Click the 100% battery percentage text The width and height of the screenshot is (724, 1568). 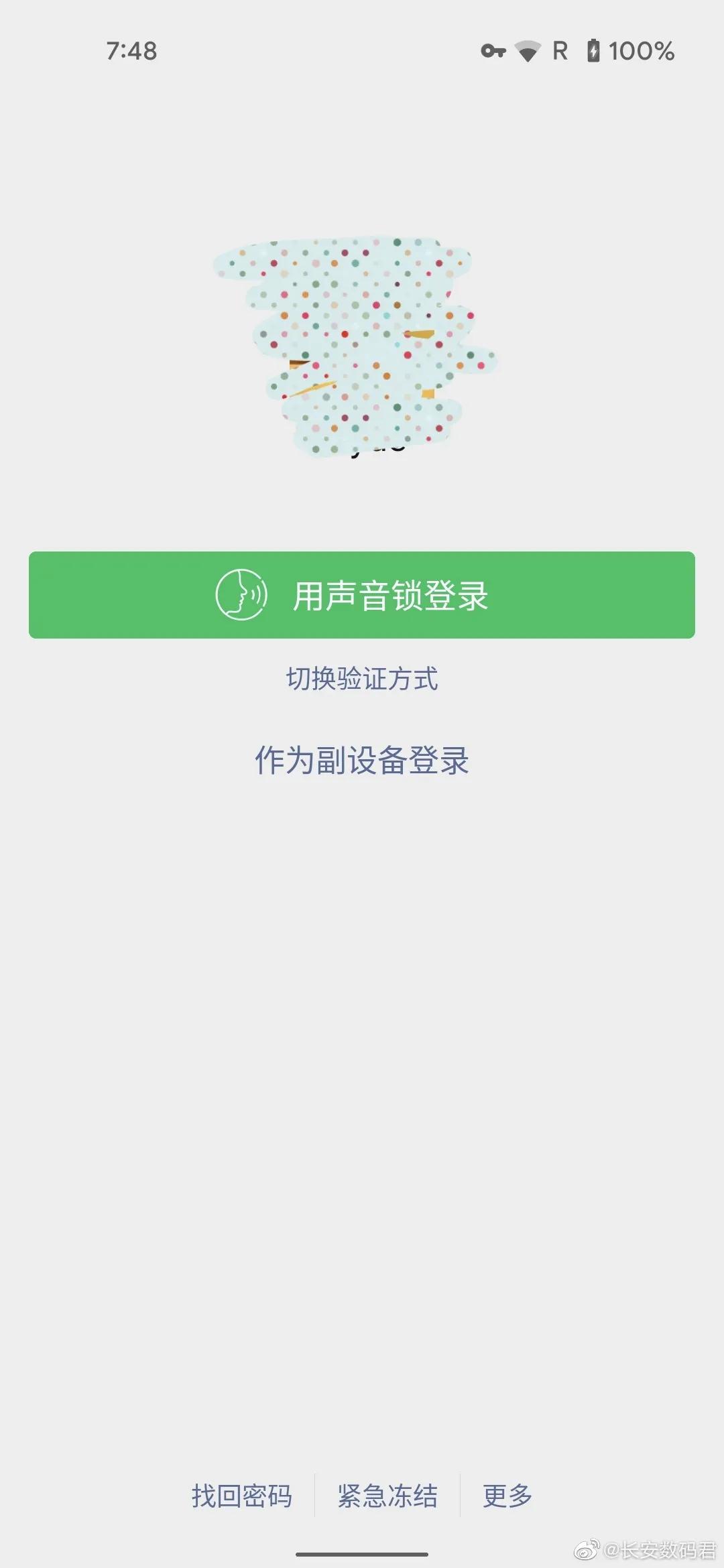click(x=642, y=50)
